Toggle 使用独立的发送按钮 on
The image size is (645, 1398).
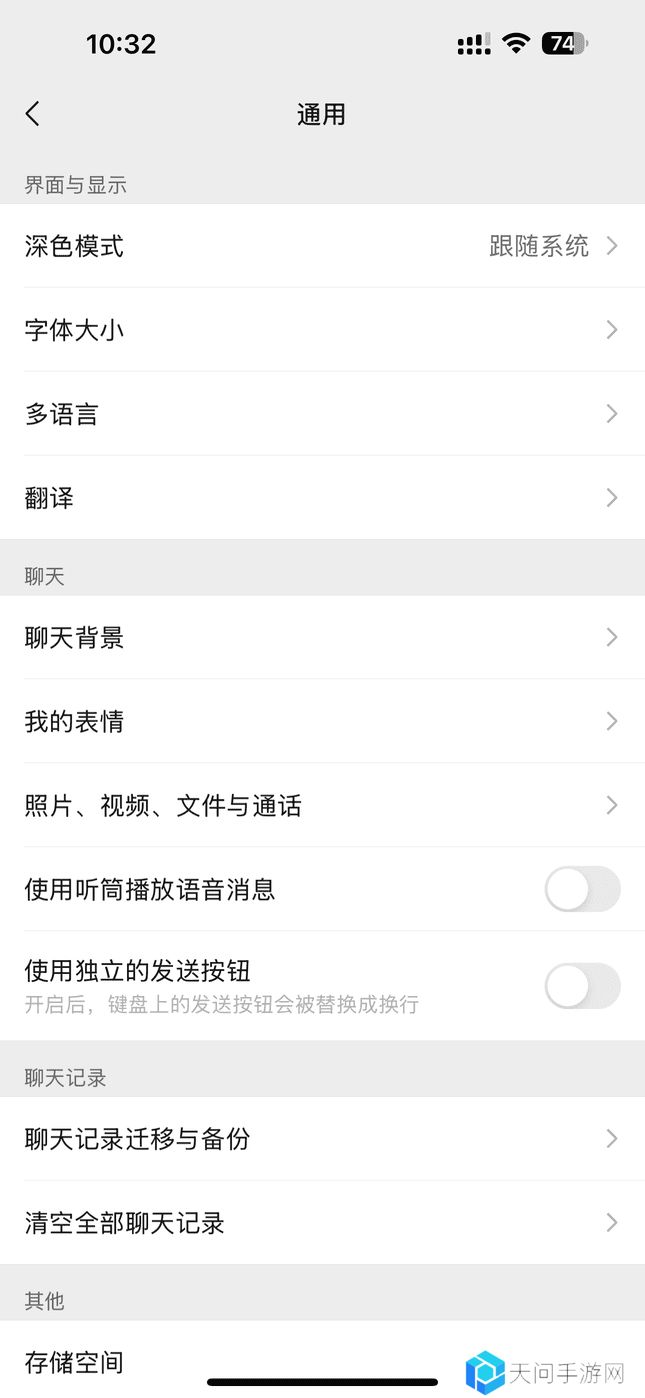click(583, 986)
